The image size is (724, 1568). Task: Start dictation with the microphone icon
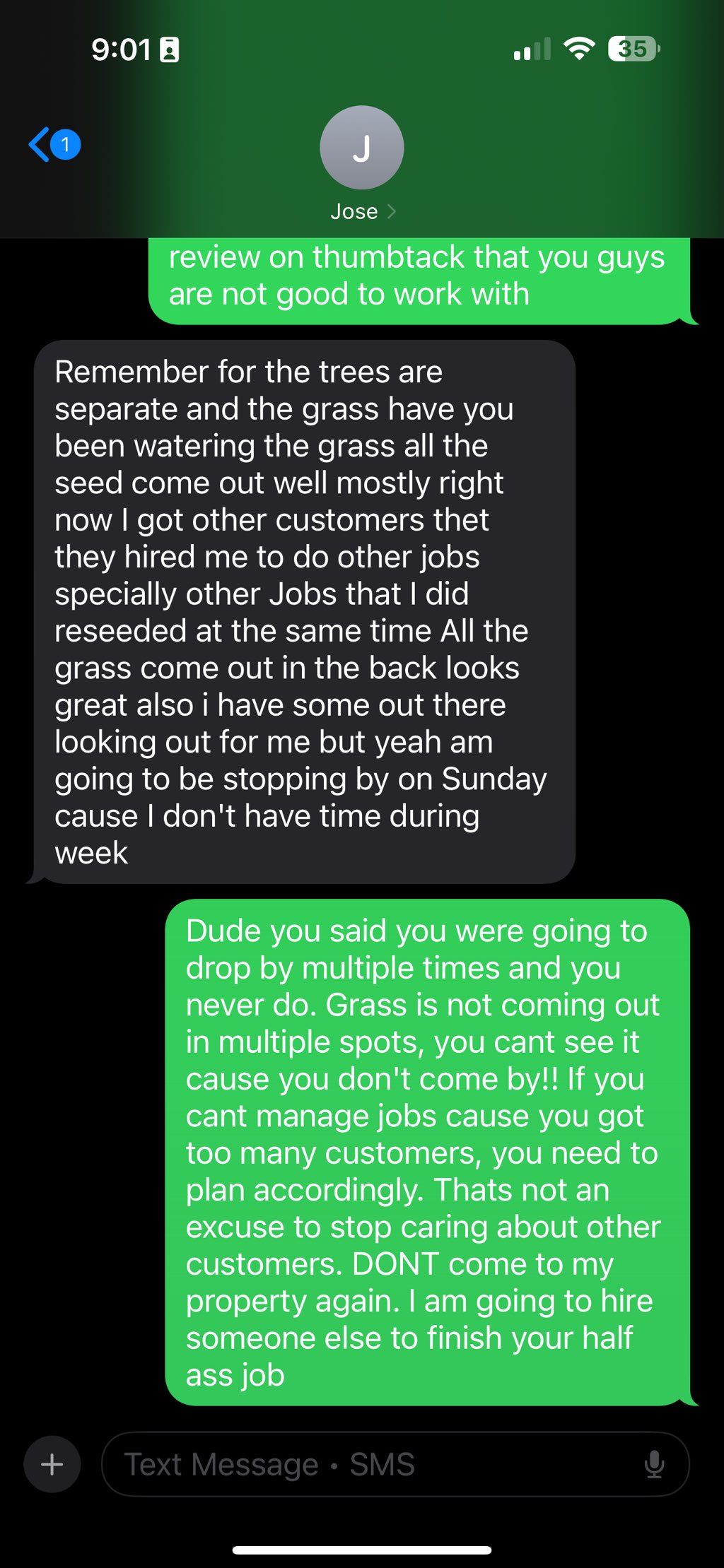click(654, 1464)
